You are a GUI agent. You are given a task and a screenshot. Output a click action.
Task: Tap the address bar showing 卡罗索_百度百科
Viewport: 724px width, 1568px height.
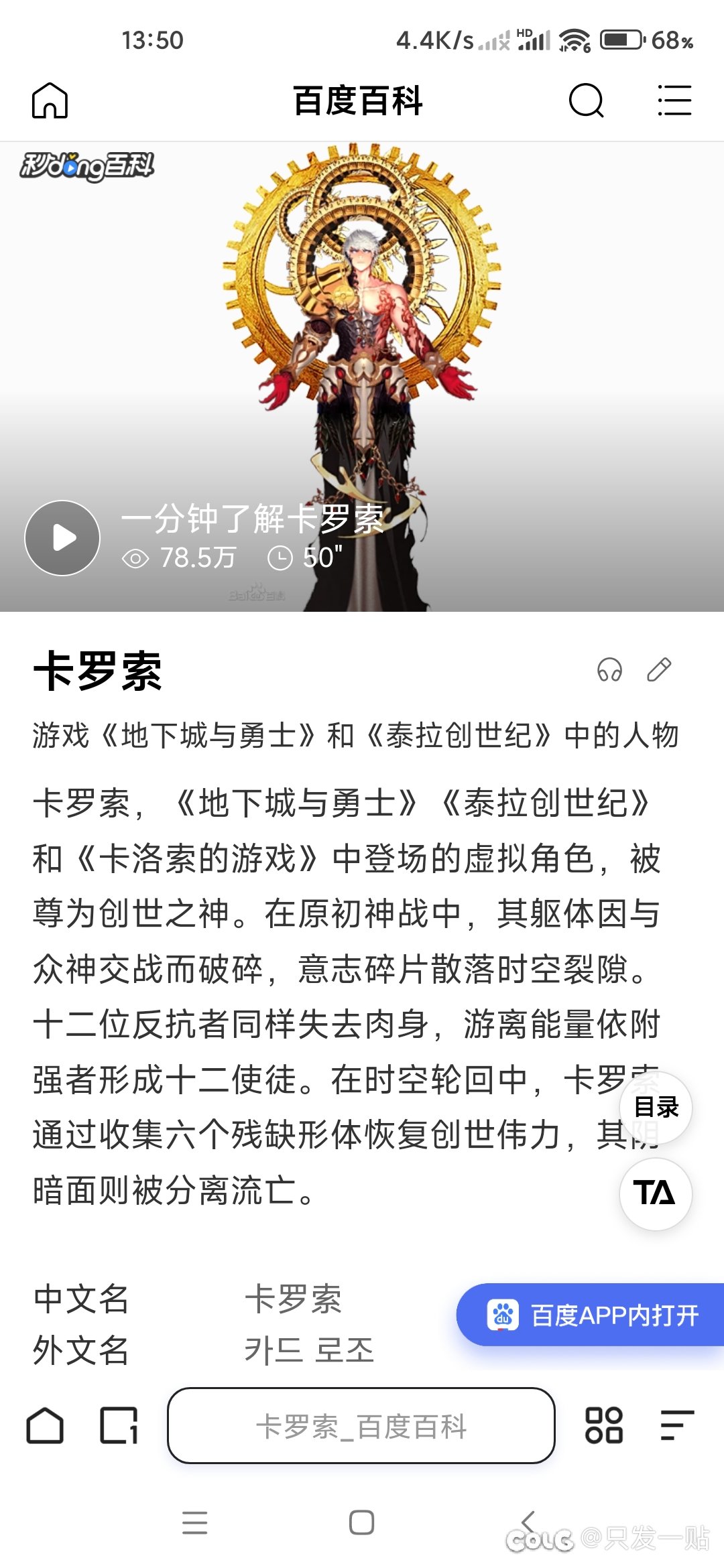point(361,1425)
